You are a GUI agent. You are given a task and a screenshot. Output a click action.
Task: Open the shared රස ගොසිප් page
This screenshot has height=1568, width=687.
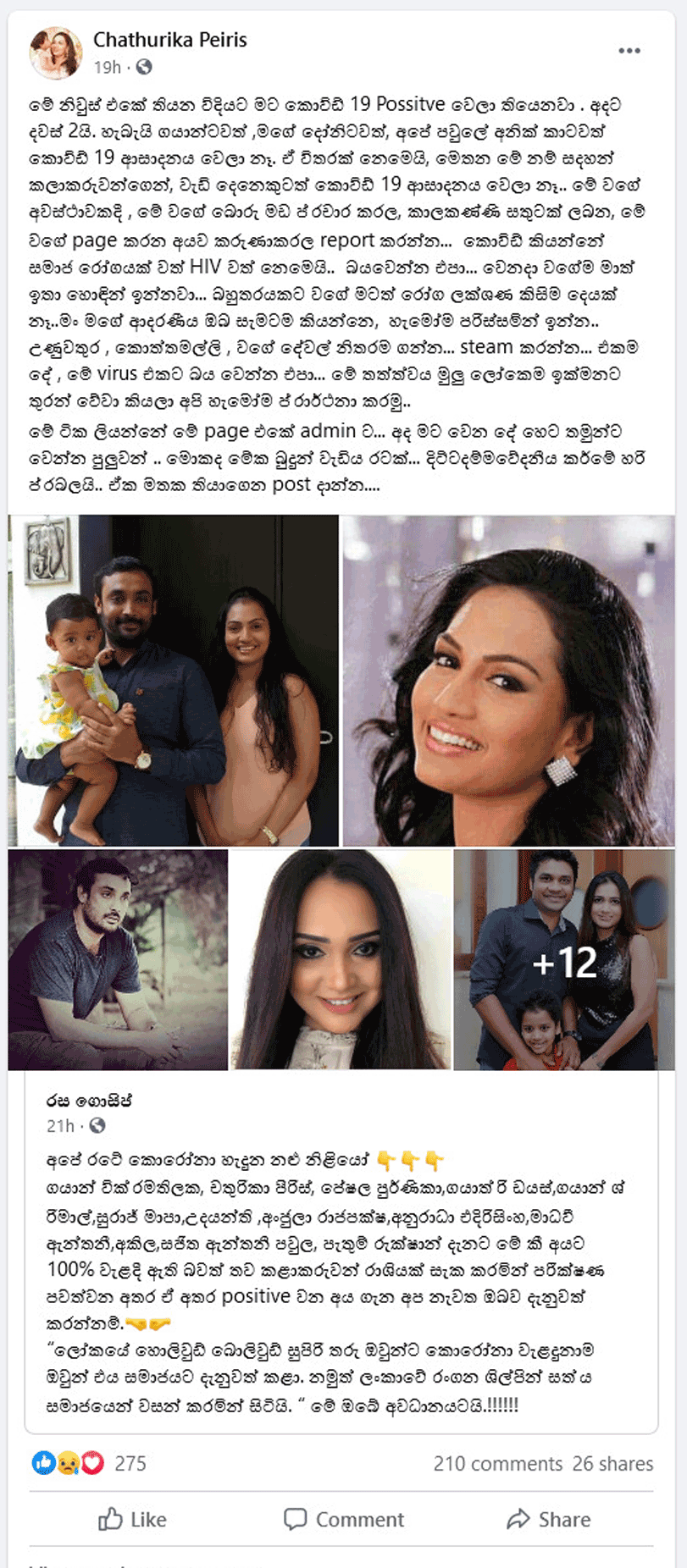point(89,1101)
